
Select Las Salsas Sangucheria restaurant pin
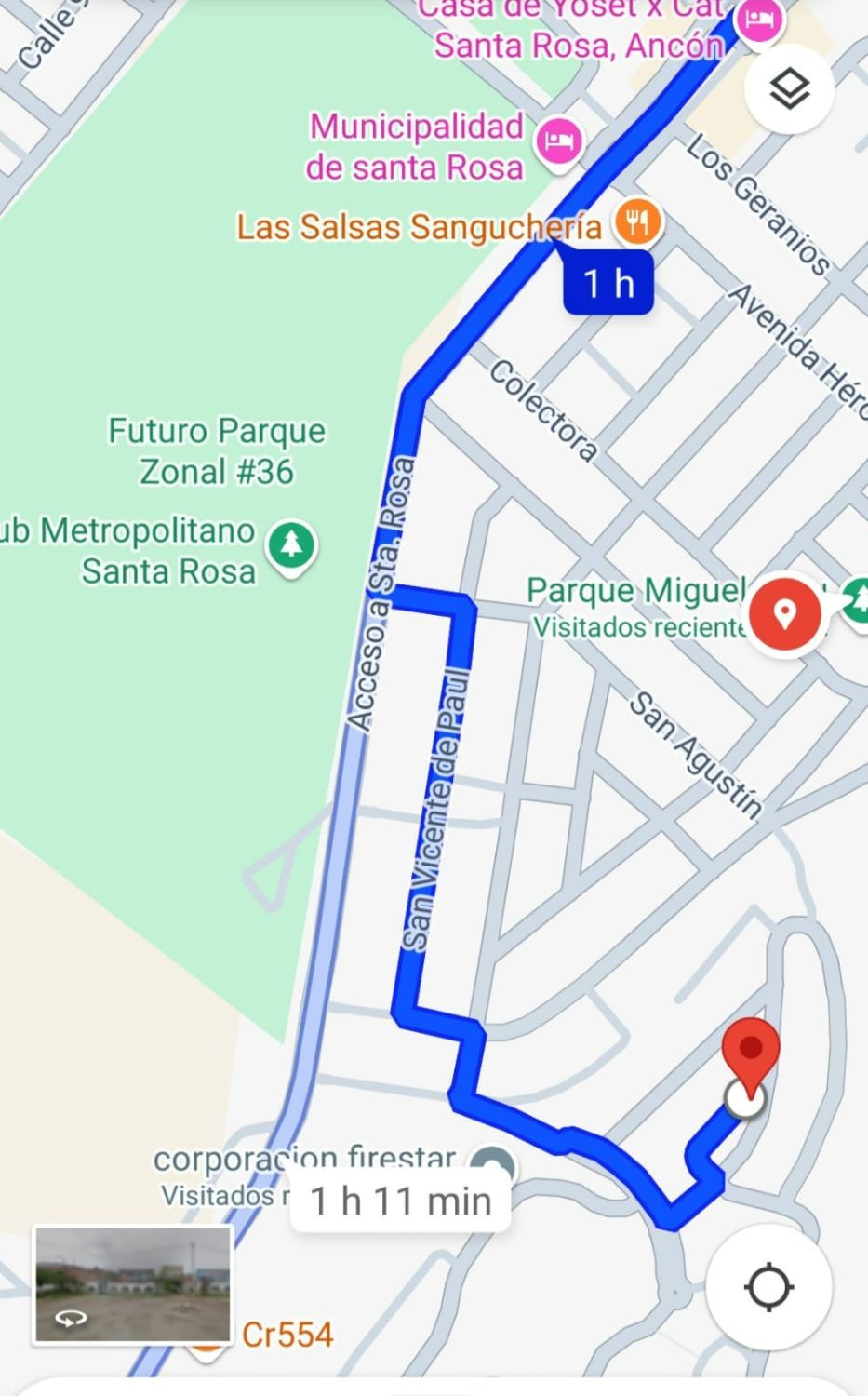[x=637, y=223]
